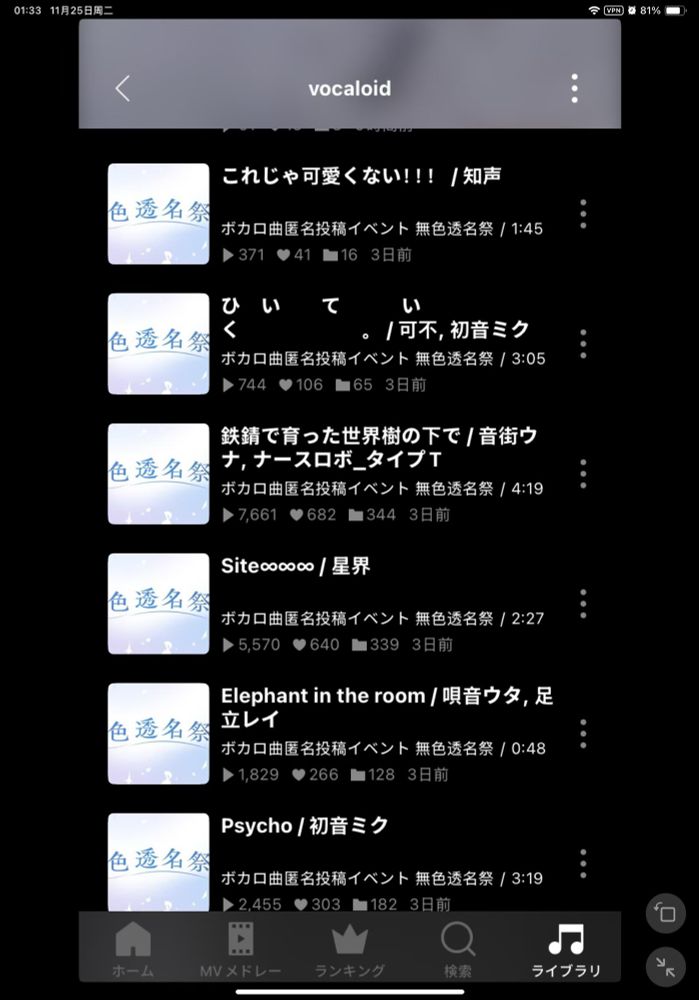Go to the ランキング tab

tap(350, 950)
